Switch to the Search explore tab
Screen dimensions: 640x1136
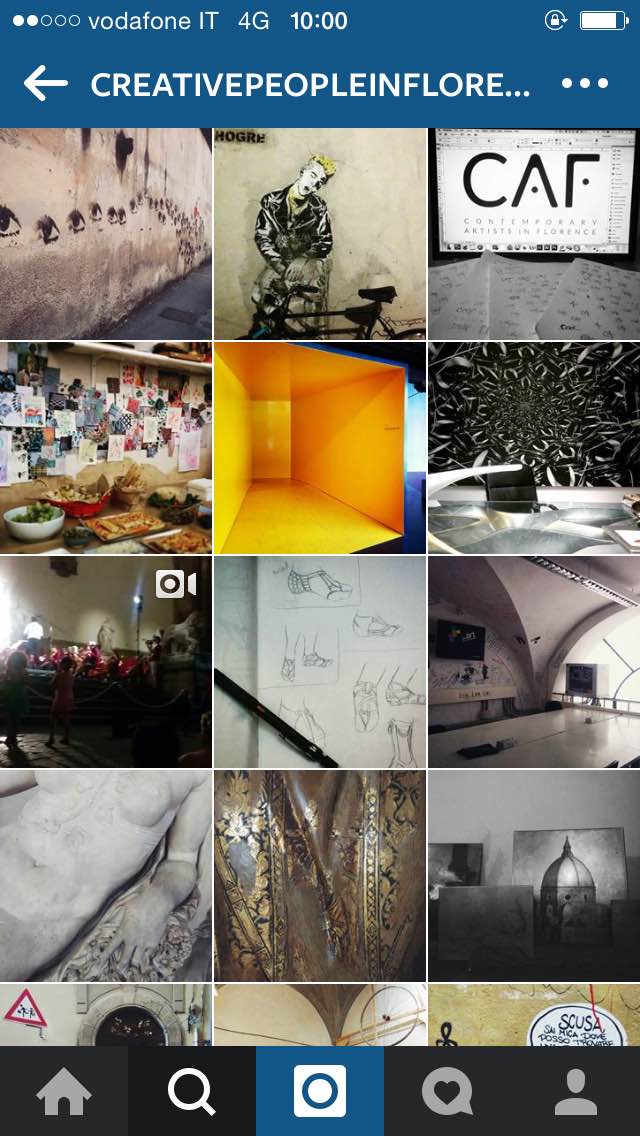coord(192,1091)
